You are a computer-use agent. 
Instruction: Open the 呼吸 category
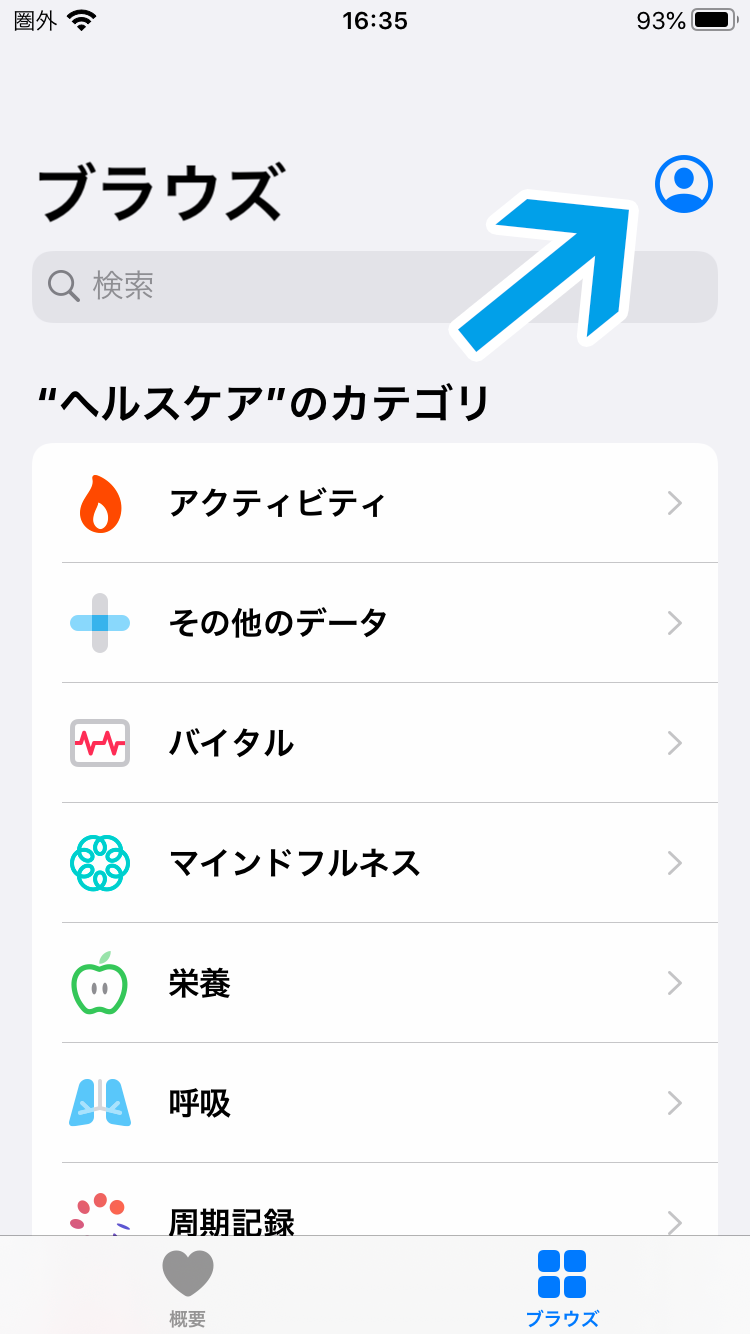coord(375,1103)
